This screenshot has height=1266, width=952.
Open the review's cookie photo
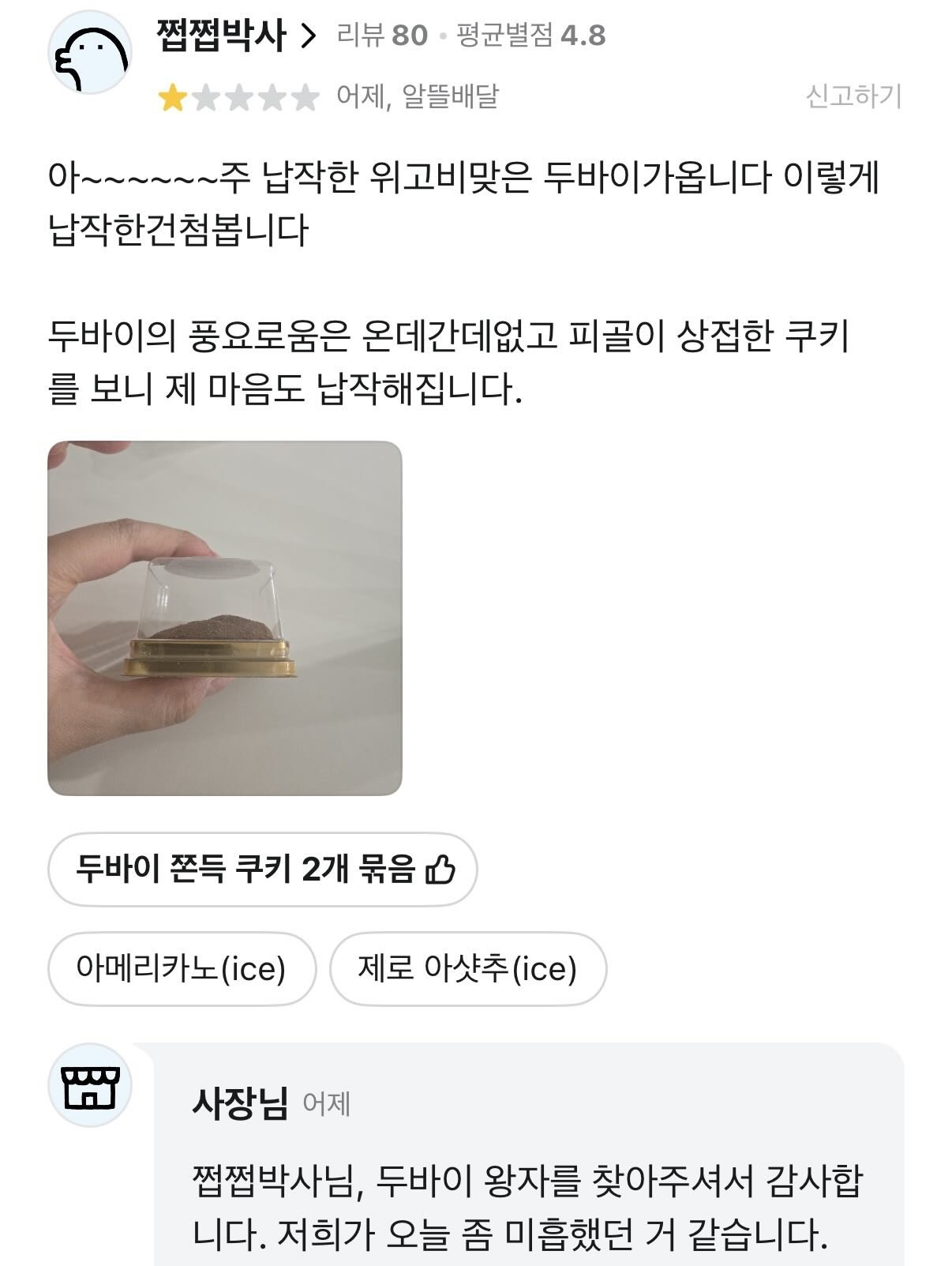coord(225,618)
